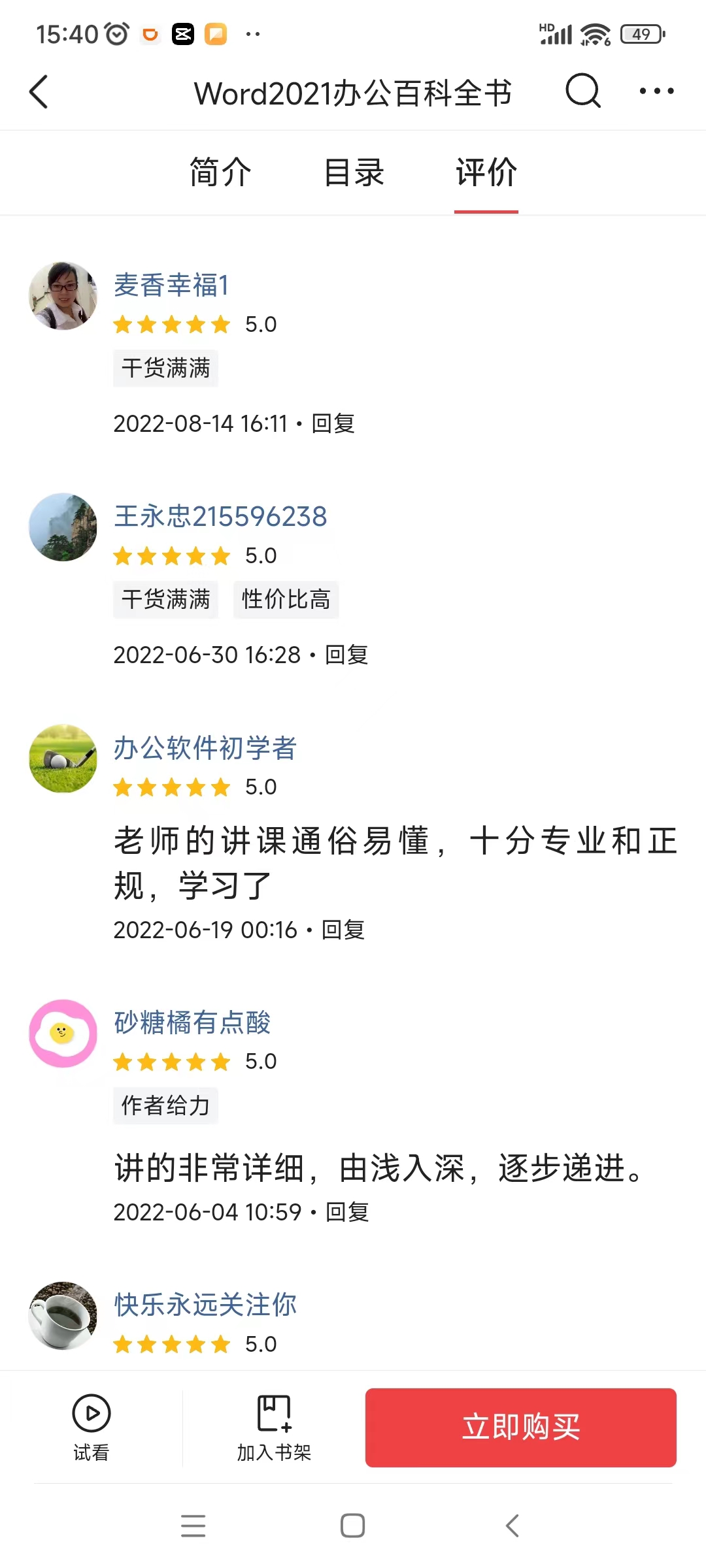Tap 立即购买 to buy now
The image size is (706, 1568).
point(520,1427)
